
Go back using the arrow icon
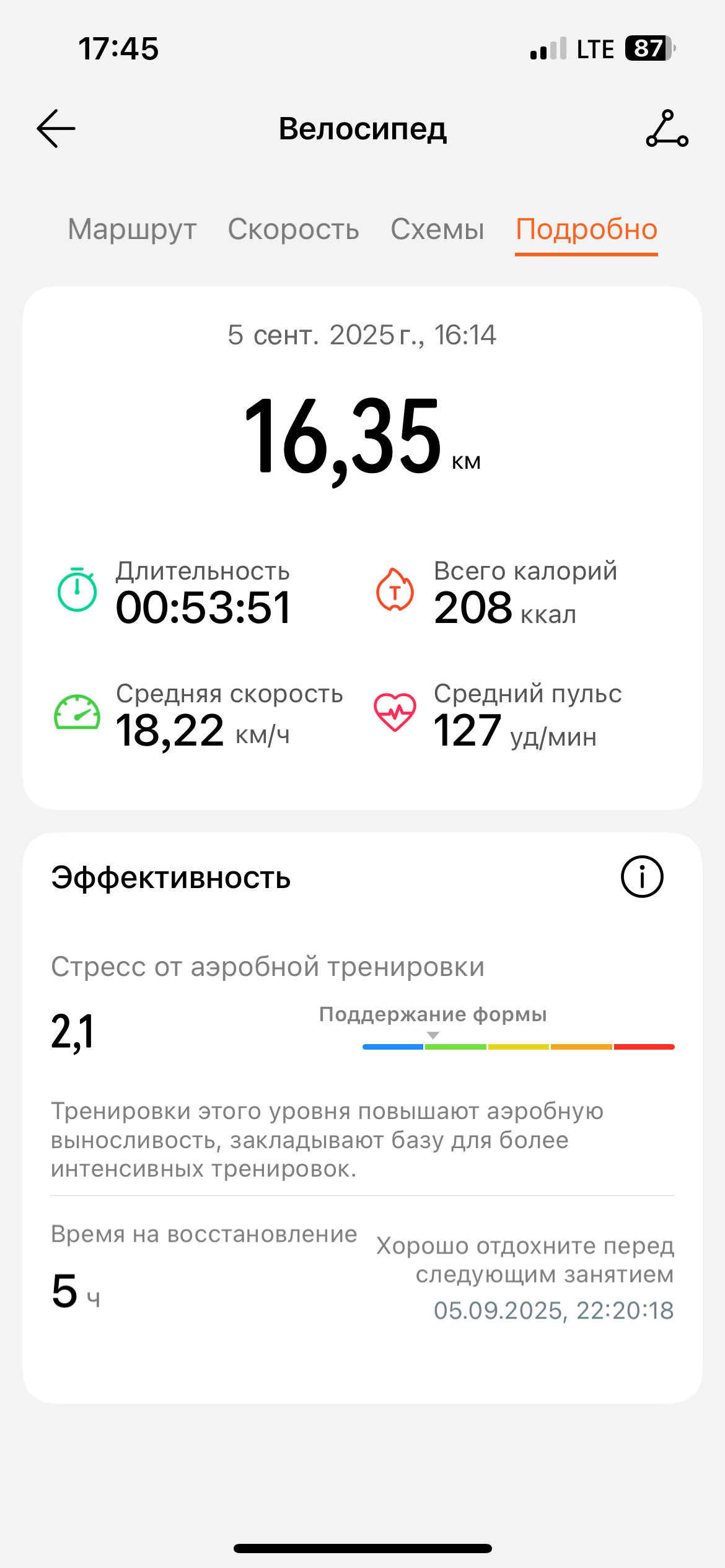point(56,129)
